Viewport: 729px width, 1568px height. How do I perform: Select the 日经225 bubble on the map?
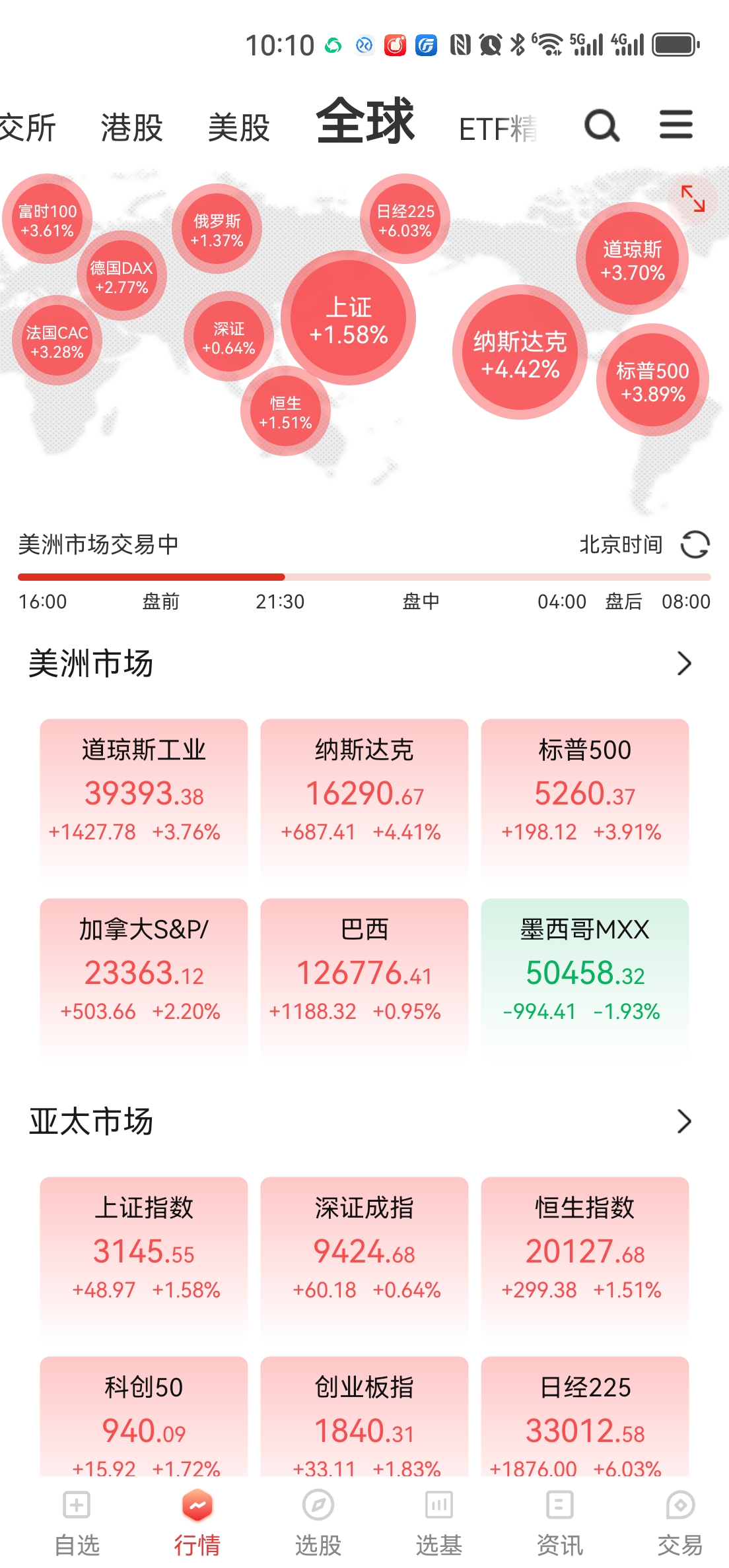[x=405, y=219]
